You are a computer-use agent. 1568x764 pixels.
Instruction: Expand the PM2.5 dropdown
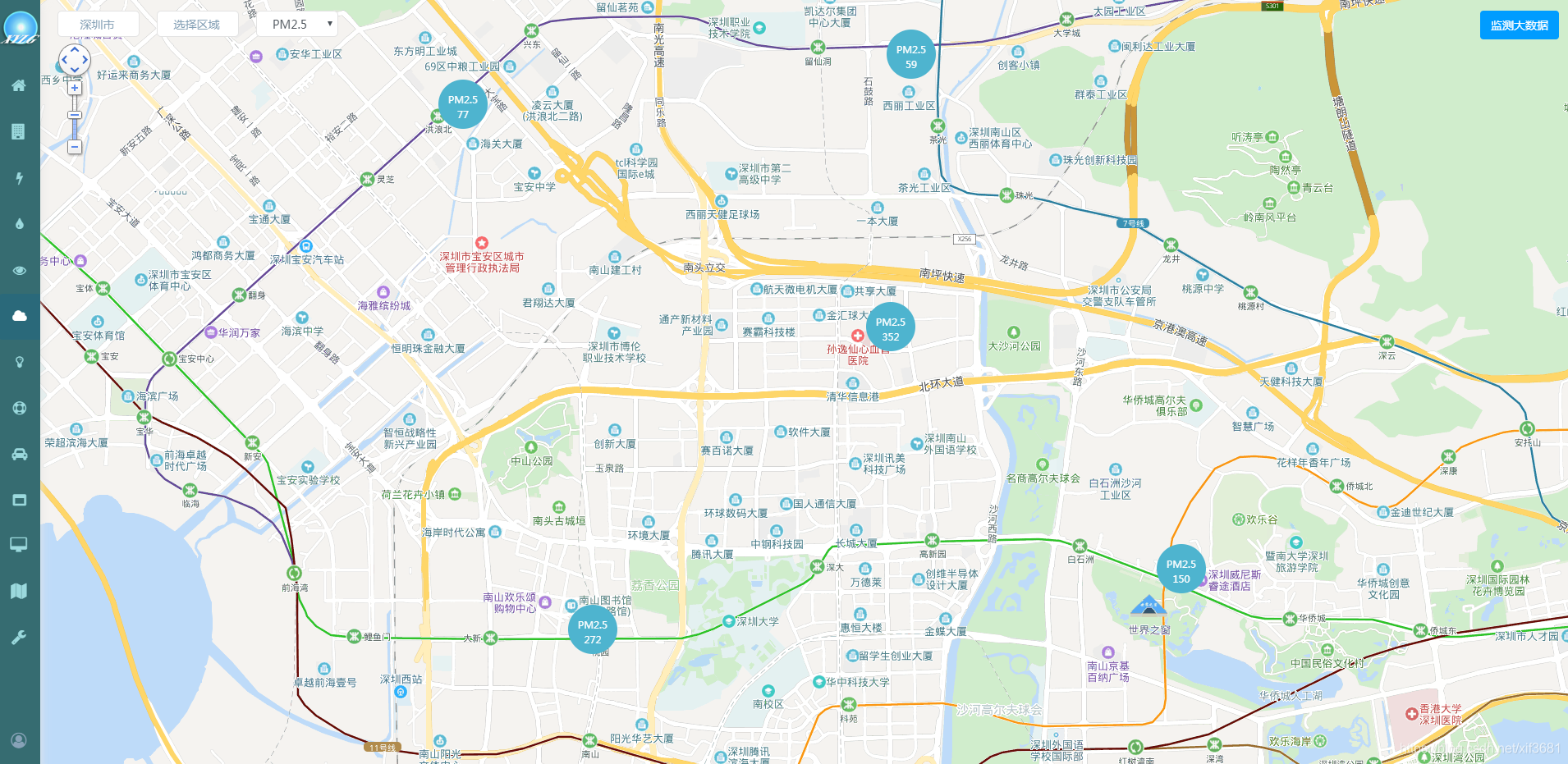pos(297,25)
